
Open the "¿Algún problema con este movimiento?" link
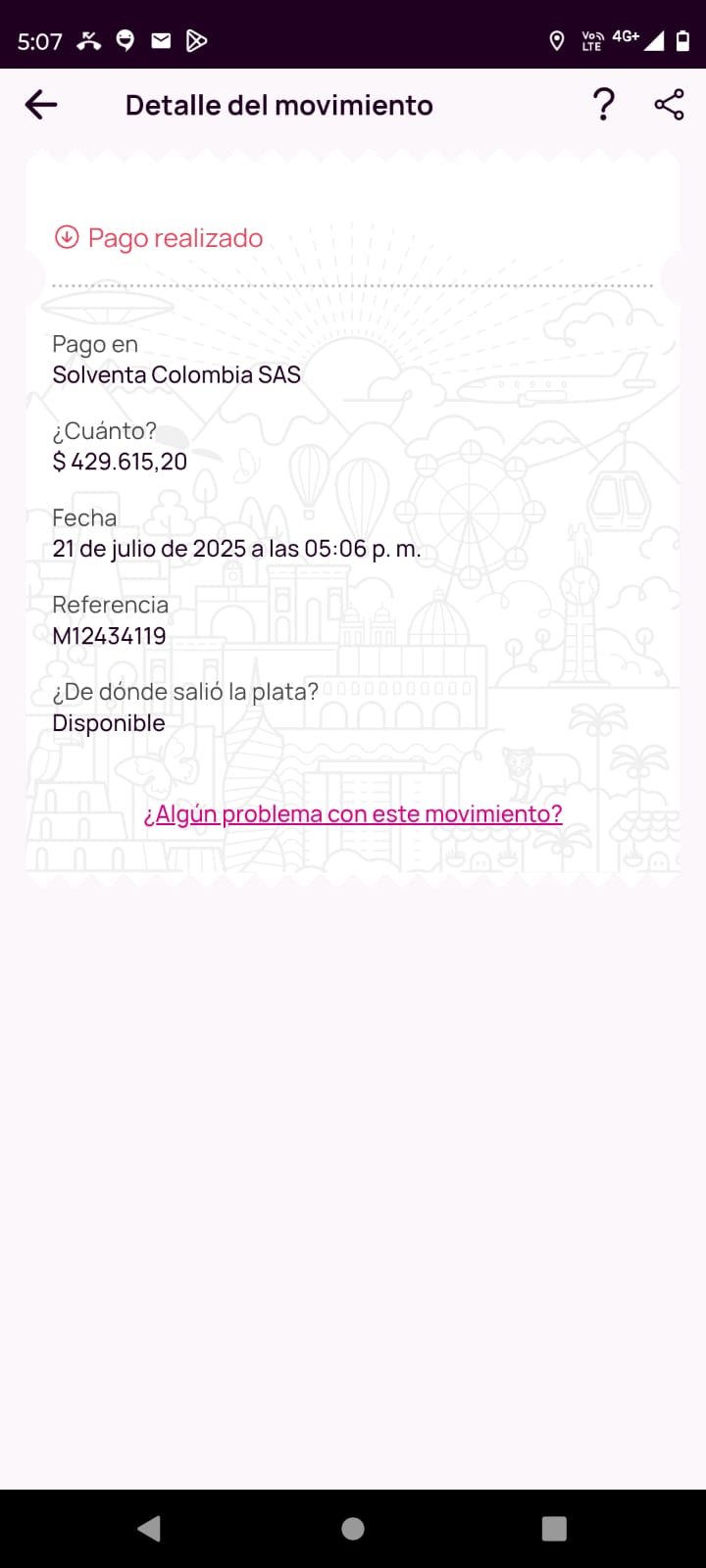click(x=353, y=814)
